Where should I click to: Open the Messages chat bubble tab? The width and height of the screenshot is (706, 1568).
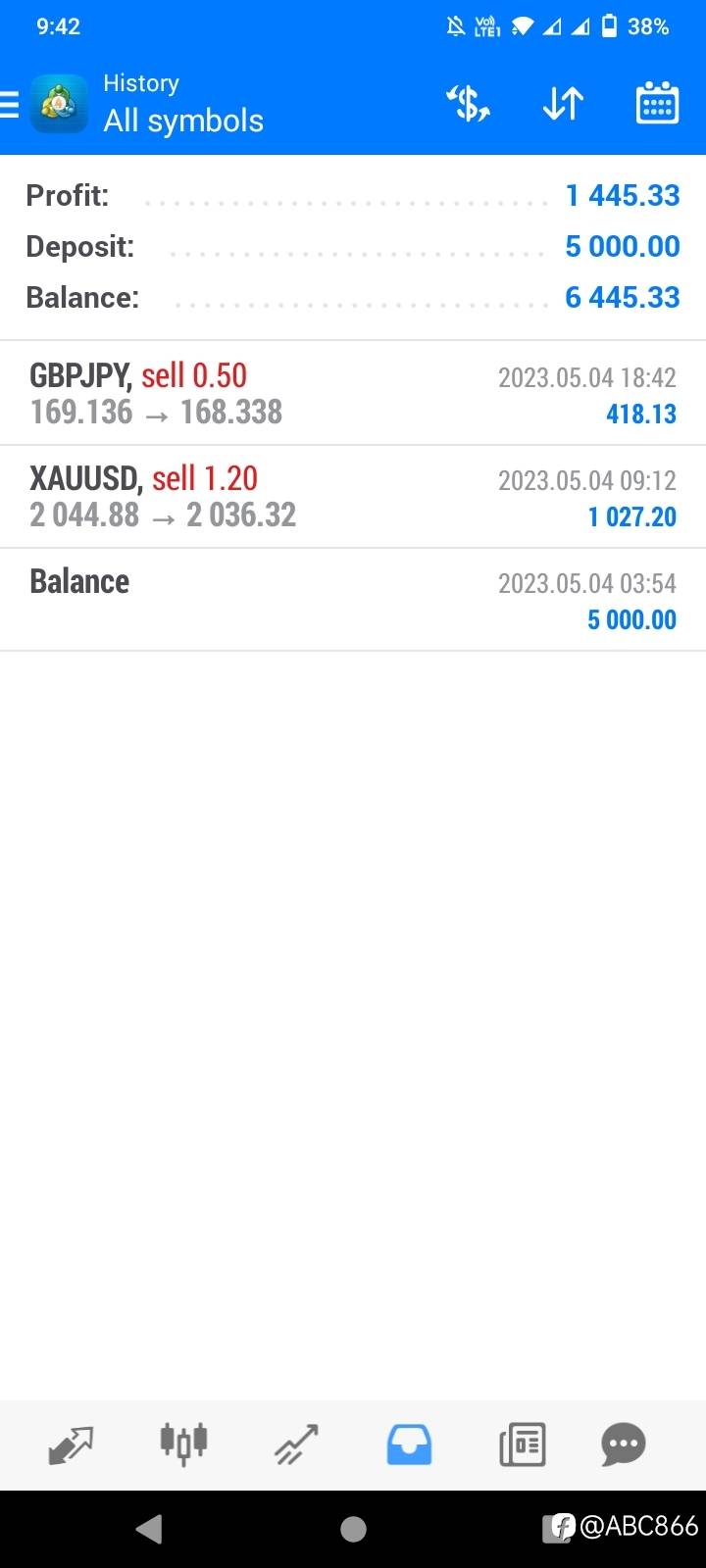(x=624, y=1445)
